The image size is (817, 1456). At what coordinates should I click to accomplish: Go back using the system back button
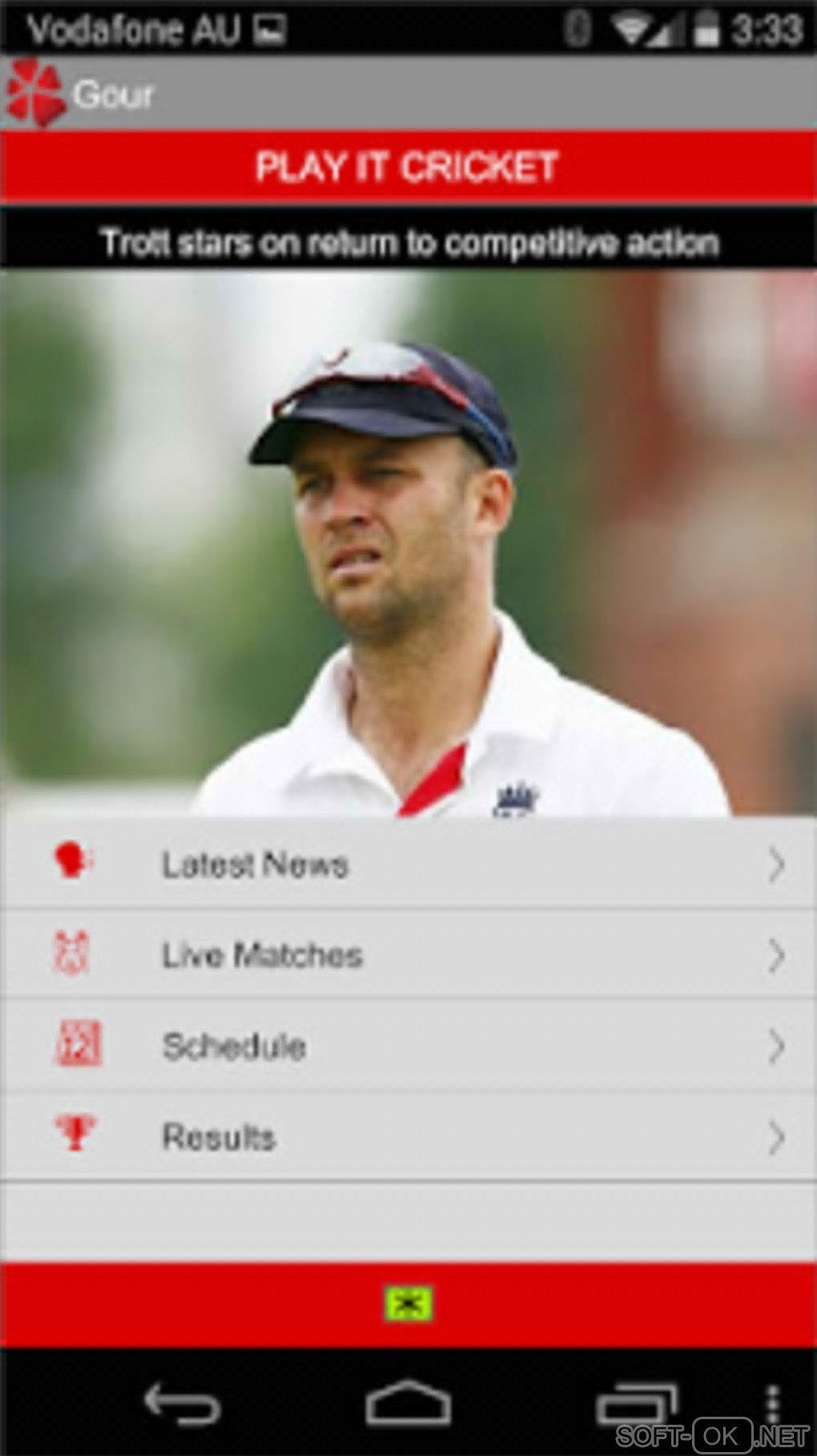pyautogui.click(x=181, y=1404)
